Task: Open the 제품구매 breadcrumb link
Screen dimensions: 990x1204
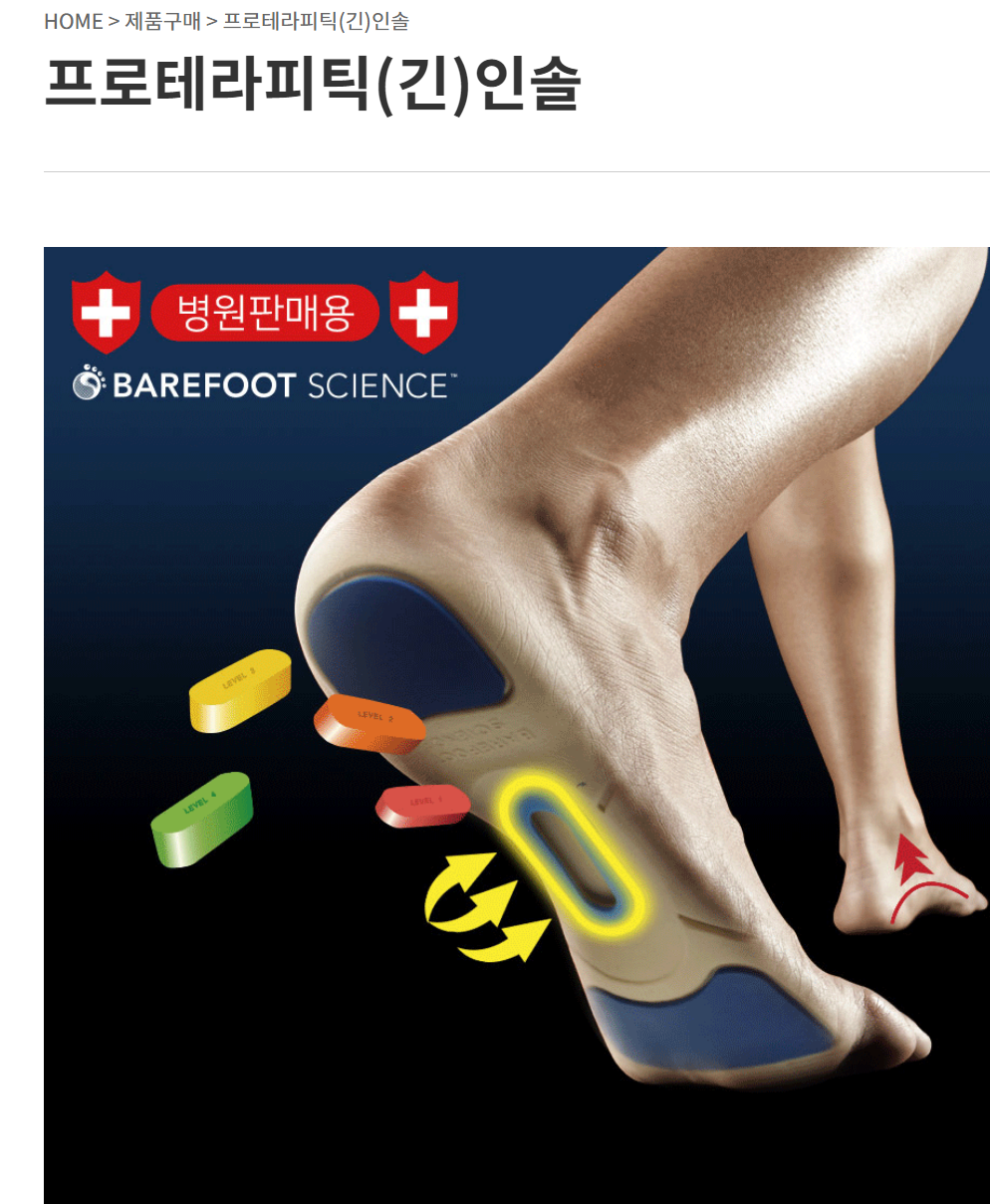Action: click(x=162, y=21)
